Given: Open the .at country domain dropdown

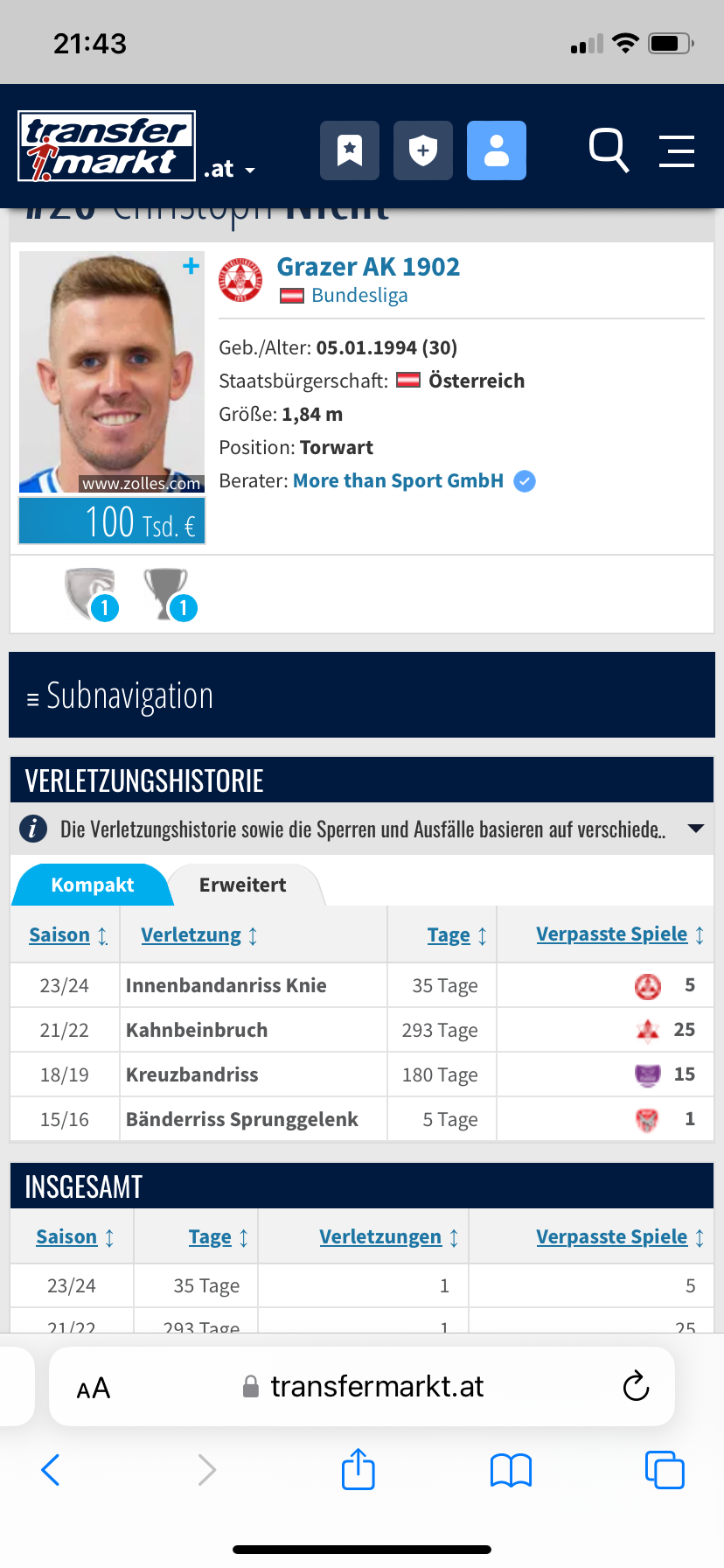Looking at the screenshot, I should tap(230, 169).
